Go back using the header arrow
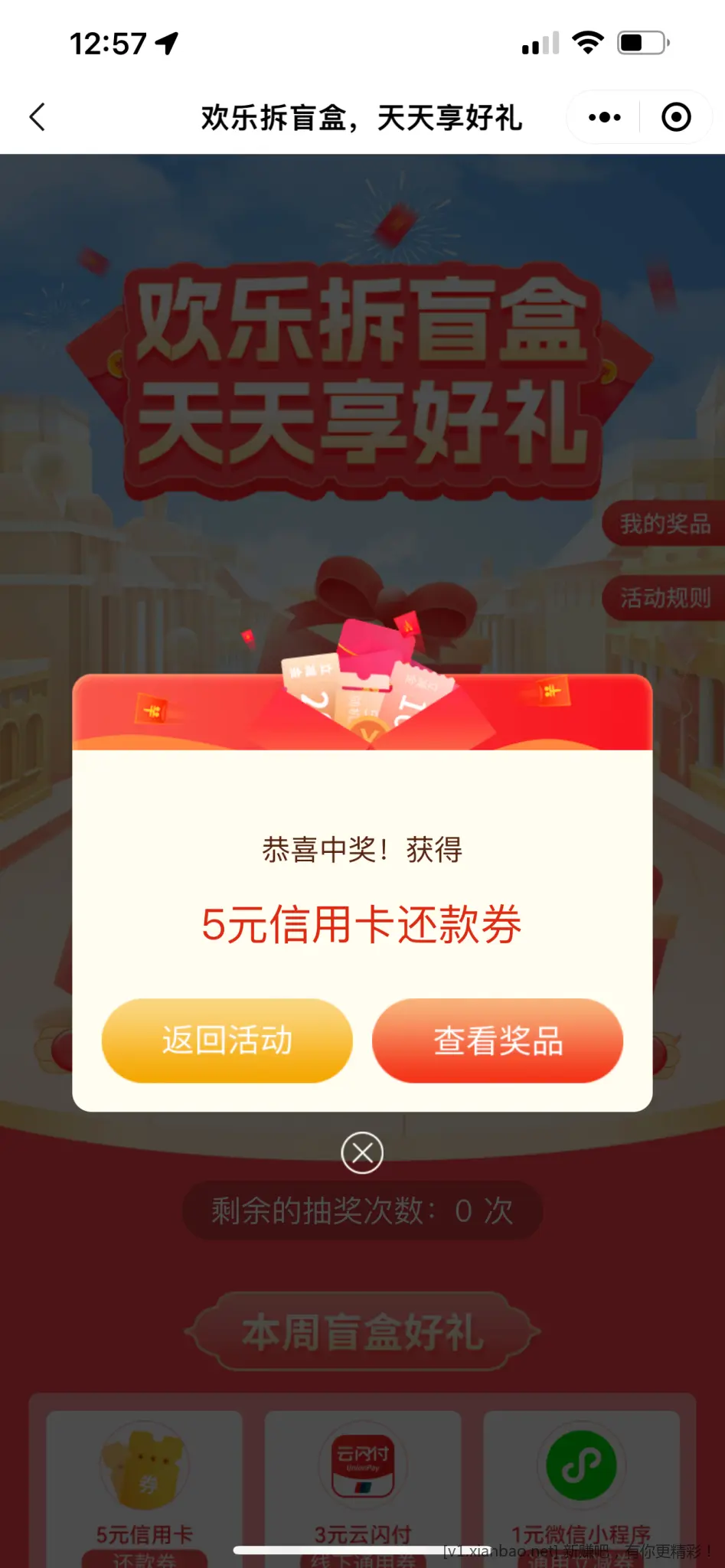 pyautogui.click(x=38, y=117)
